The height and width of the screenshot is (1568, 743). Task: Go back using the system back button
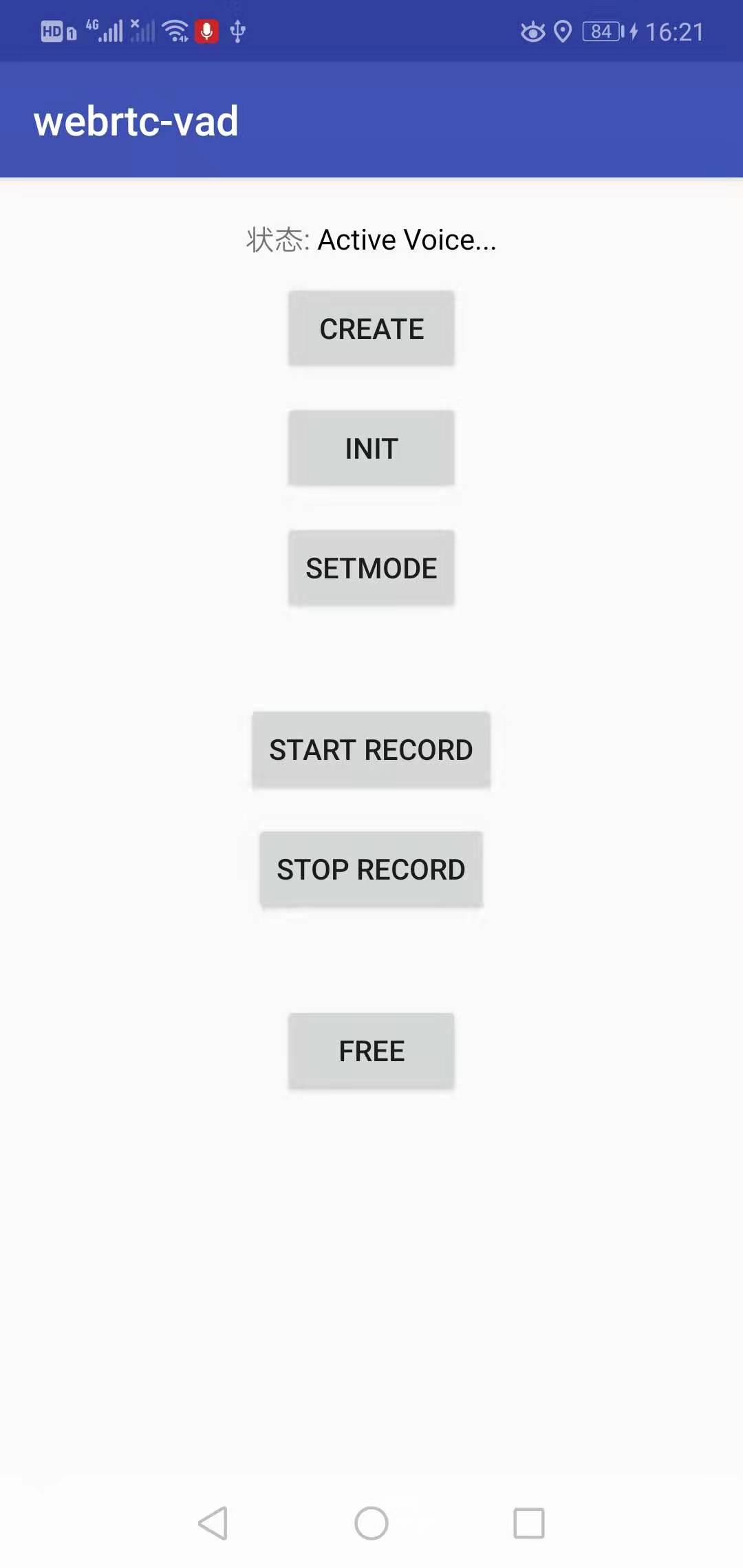click(x=213, y=1523)
